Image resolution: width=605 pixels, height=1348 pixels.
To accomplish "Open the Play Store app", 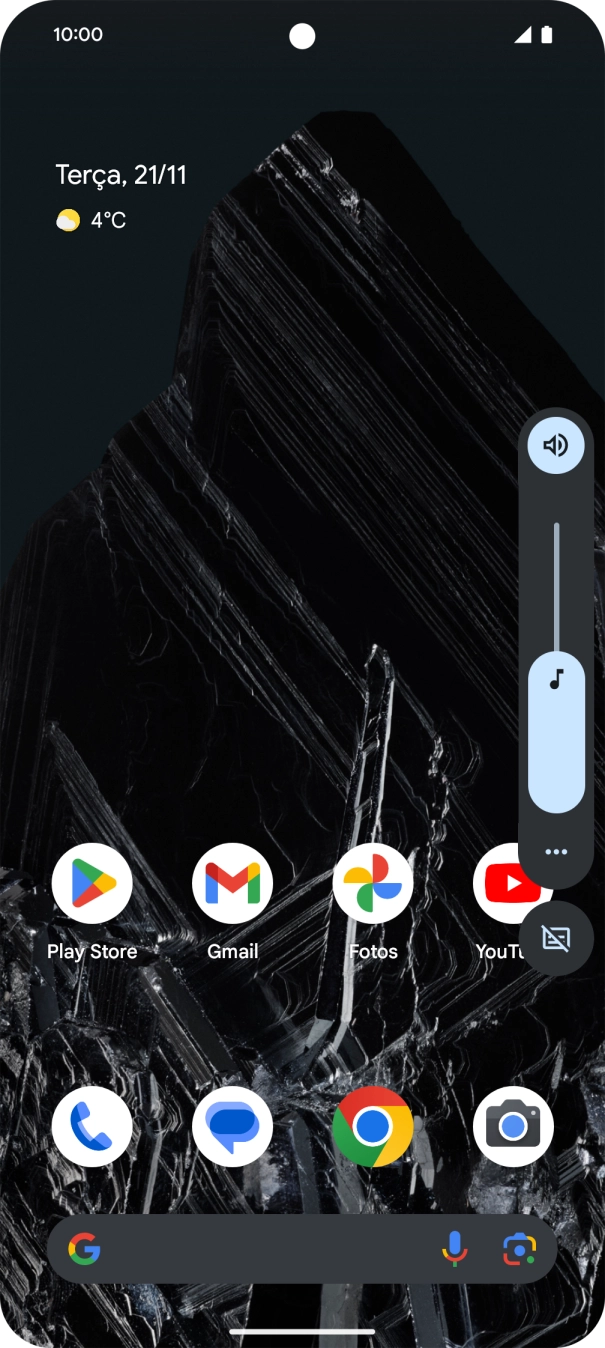I will tap(92, 883).
